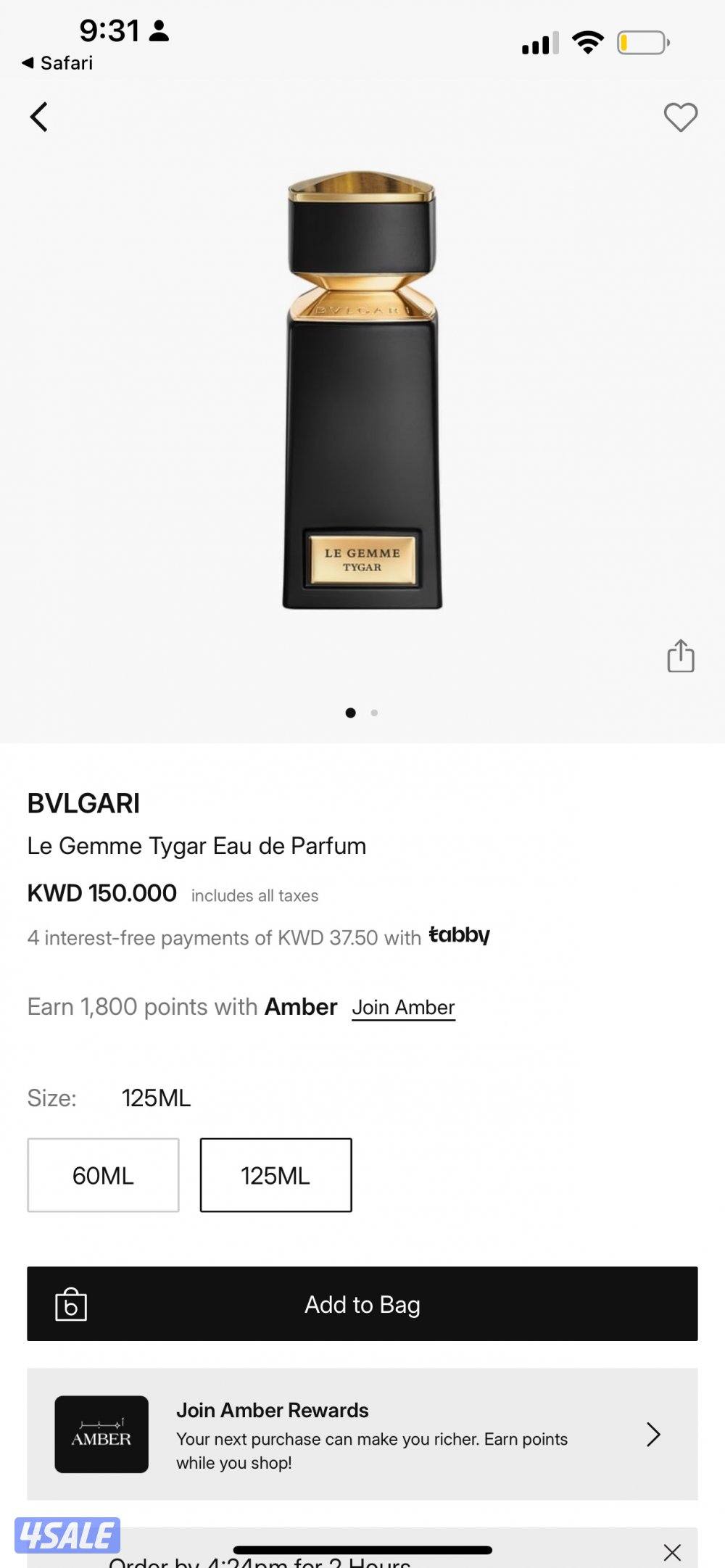Tap the page position dots indicator

(364, 713)
